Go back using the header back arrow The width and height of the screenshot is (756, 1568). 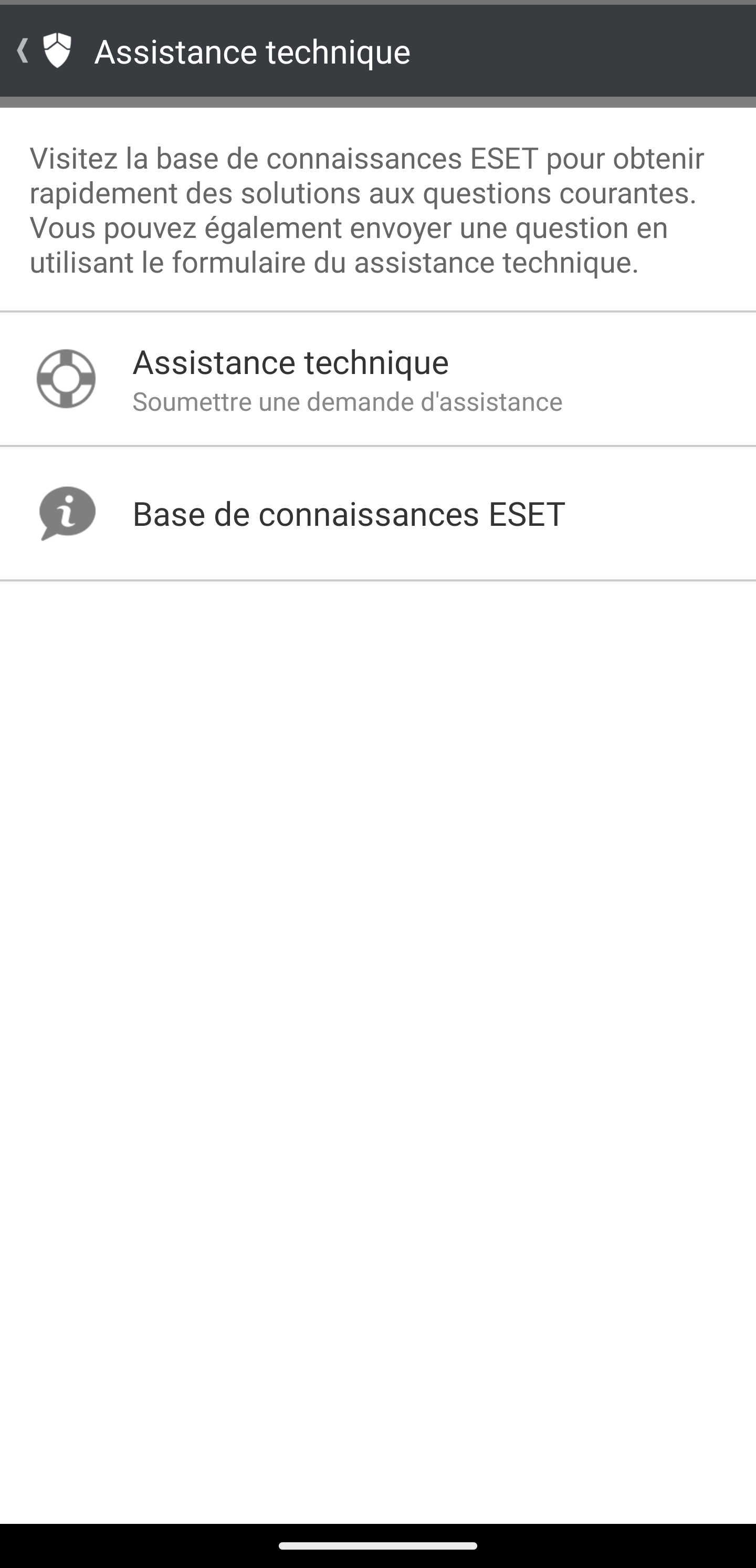pyautogui.click(x=24, y=51)
